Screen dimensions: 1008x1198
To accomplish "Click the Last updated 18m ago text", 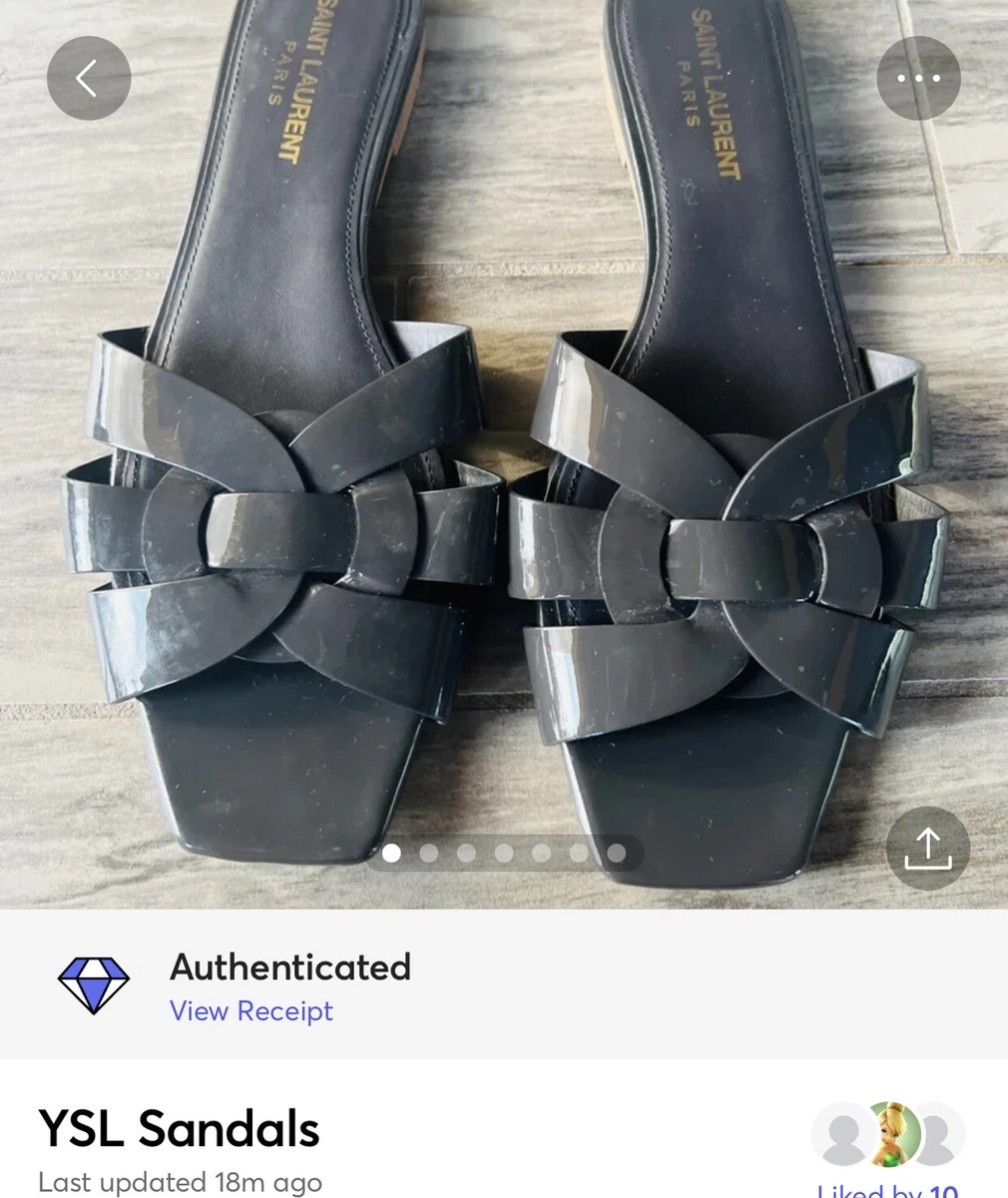I will 180,1182.
